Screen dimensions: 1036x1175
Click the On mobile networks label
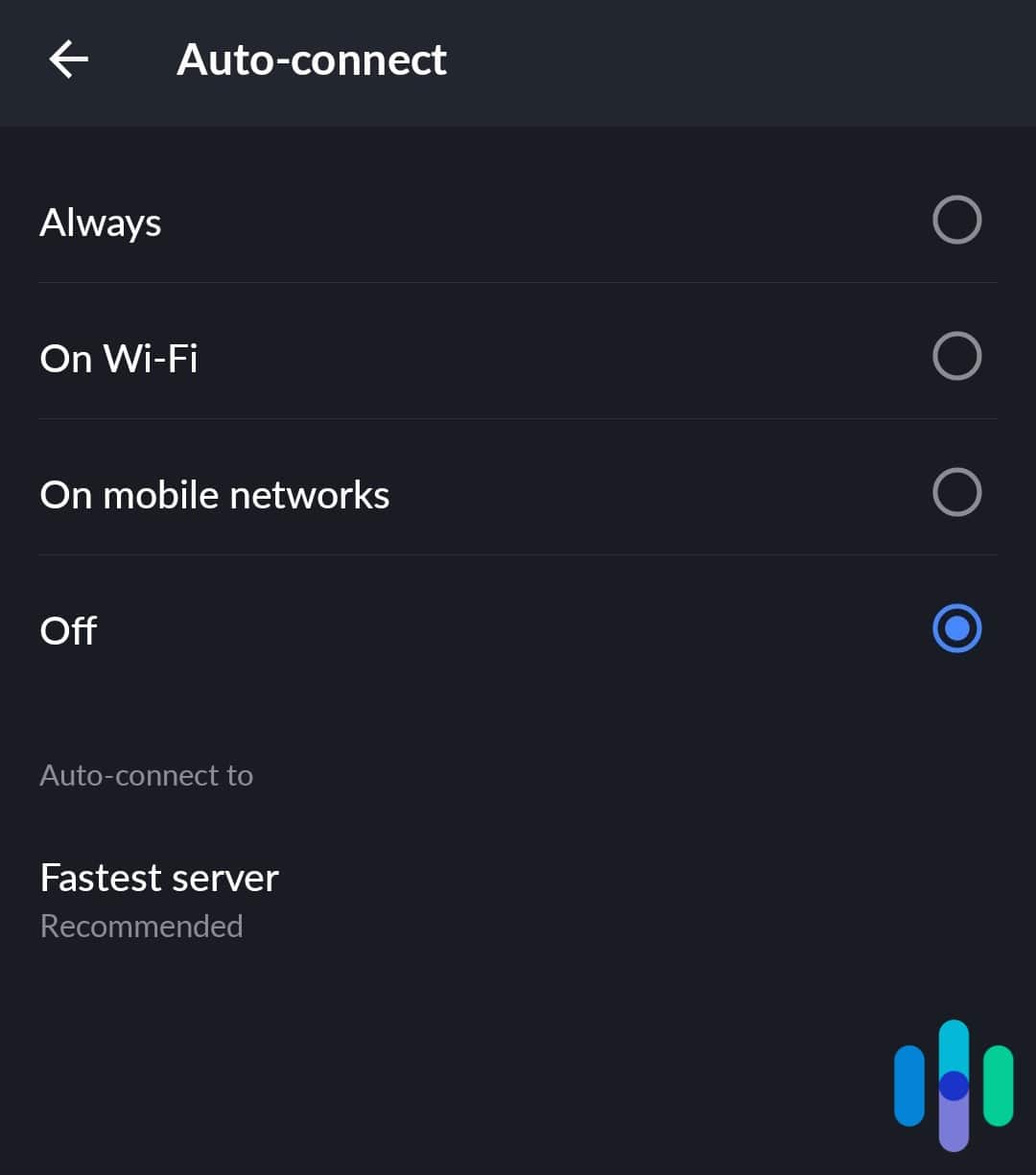(x=214, y=494)
